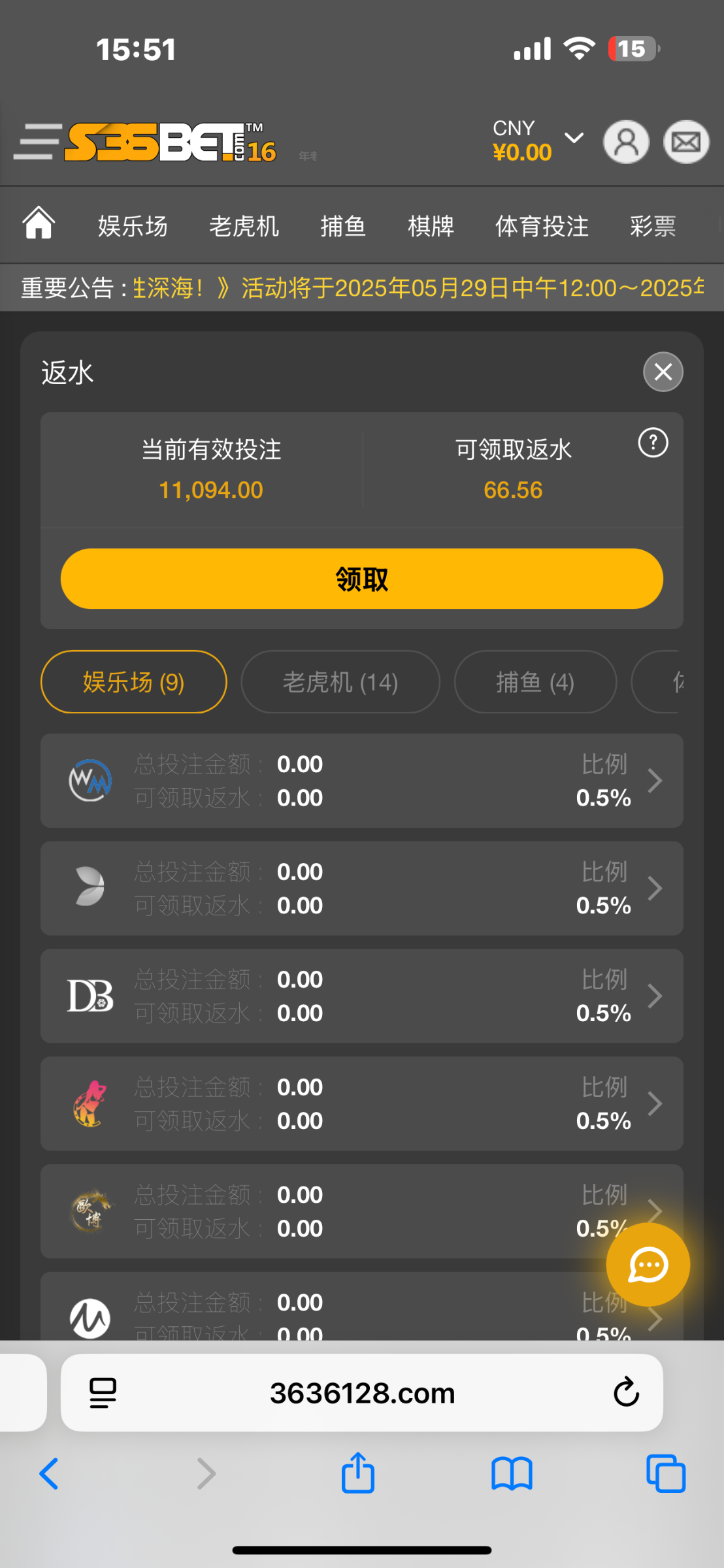Screen dimensions: 724x1568
Task: Tap the 领取 button to claim rebate
Action: pos(361,579)
